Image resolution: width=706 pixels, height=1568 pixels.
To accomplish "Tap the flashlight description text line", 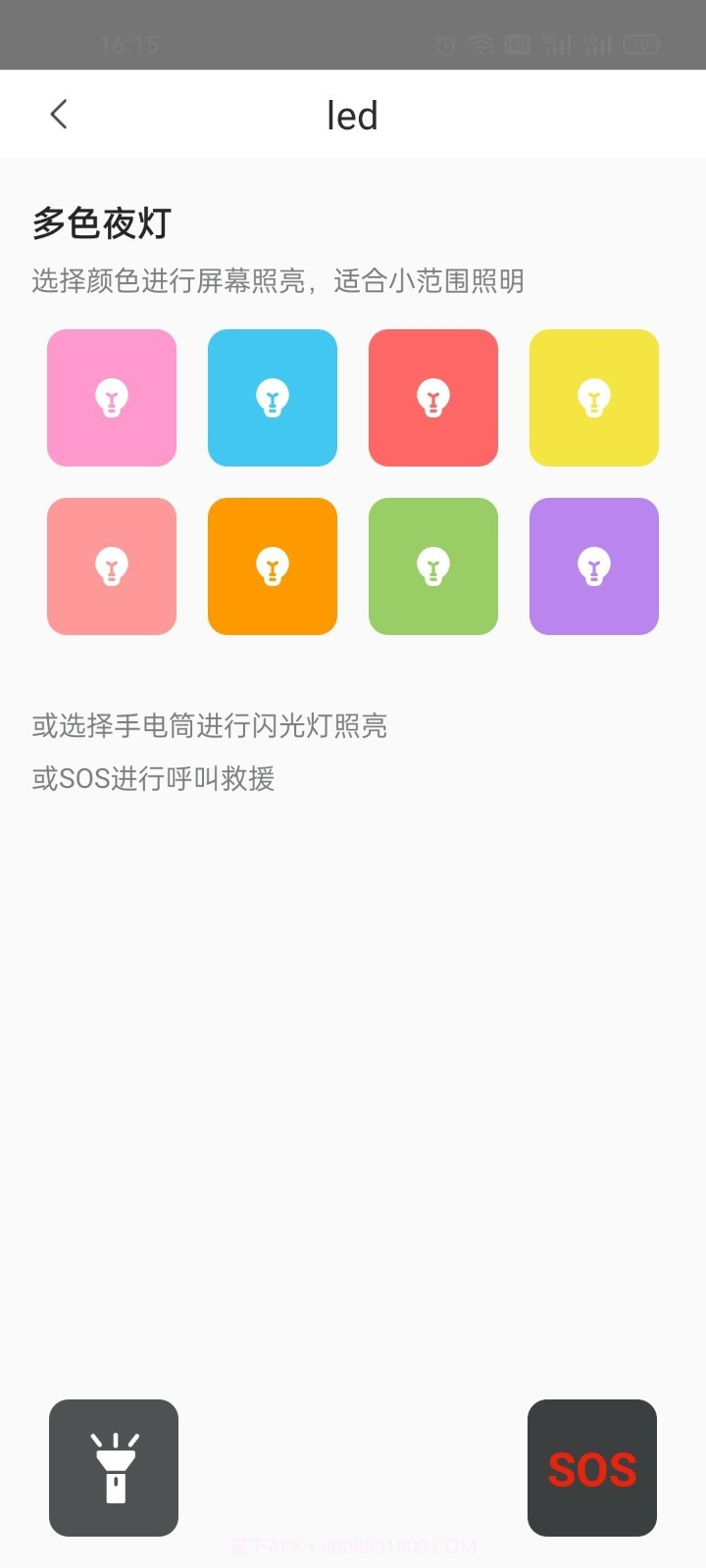I will 209,725.
